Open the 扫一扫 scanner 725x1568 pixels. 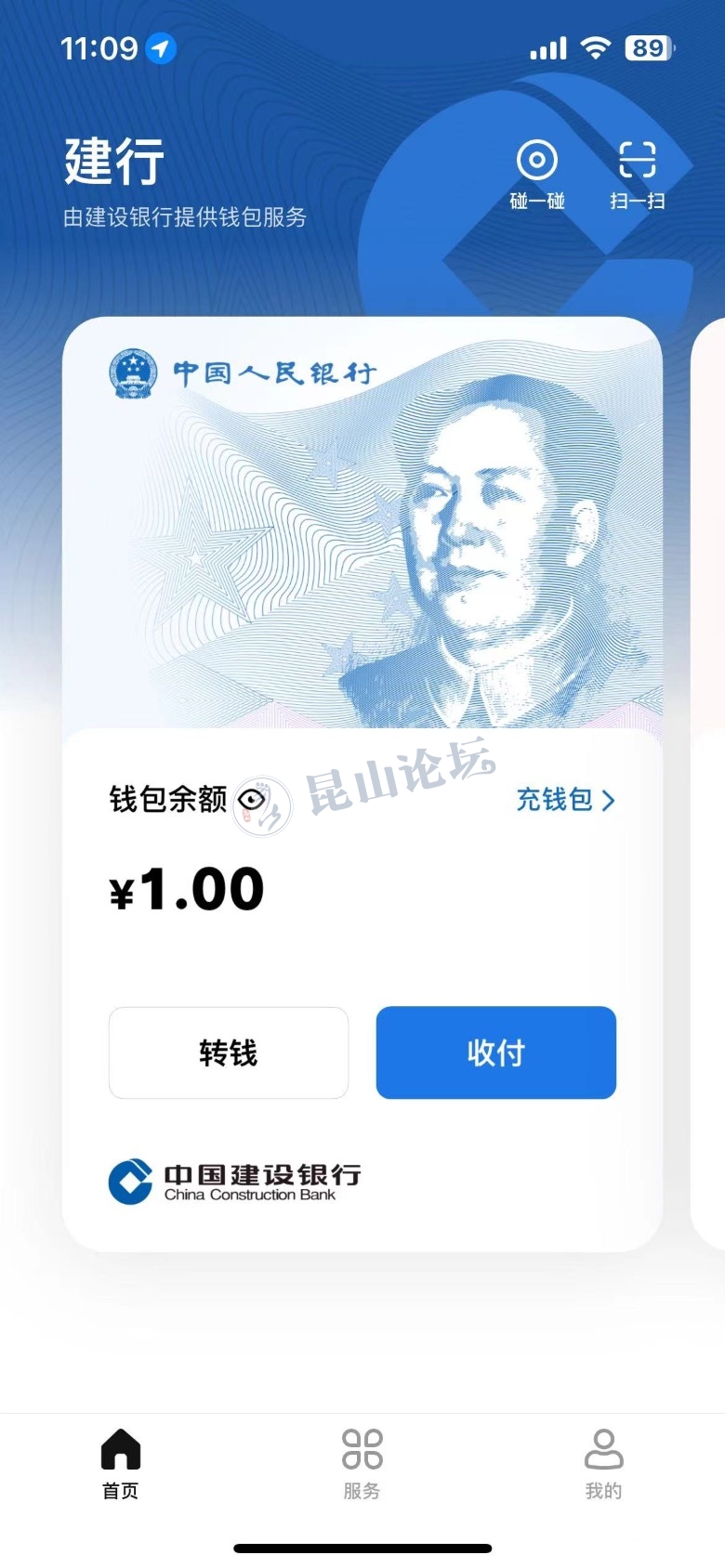point(638,174)
